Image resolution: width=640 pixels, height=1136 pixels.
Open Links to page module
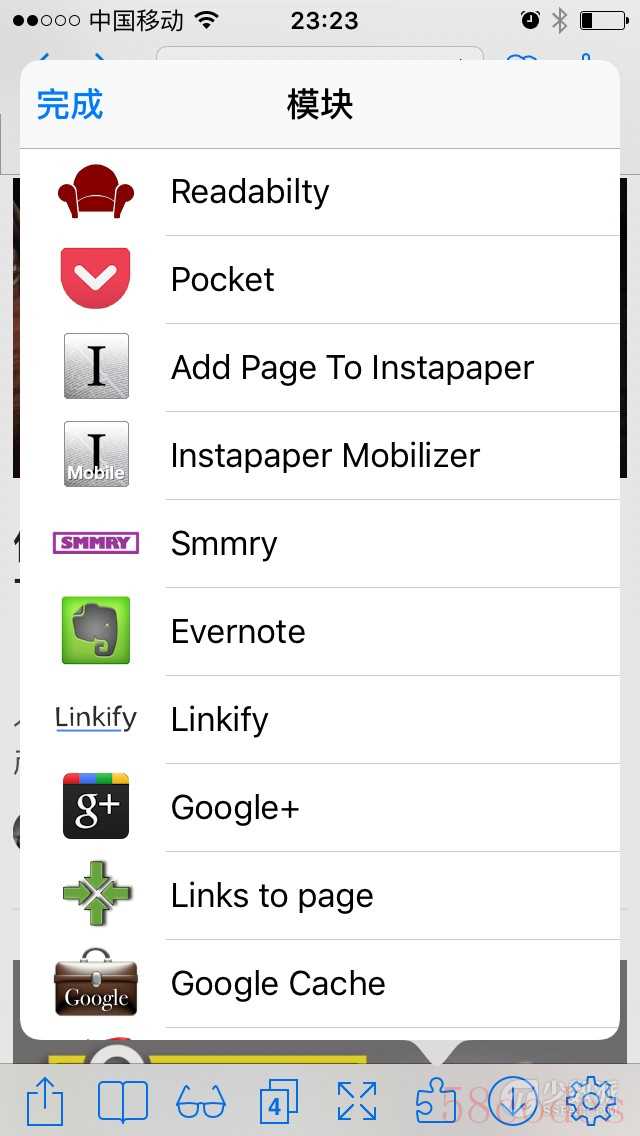tap(320, 895)
